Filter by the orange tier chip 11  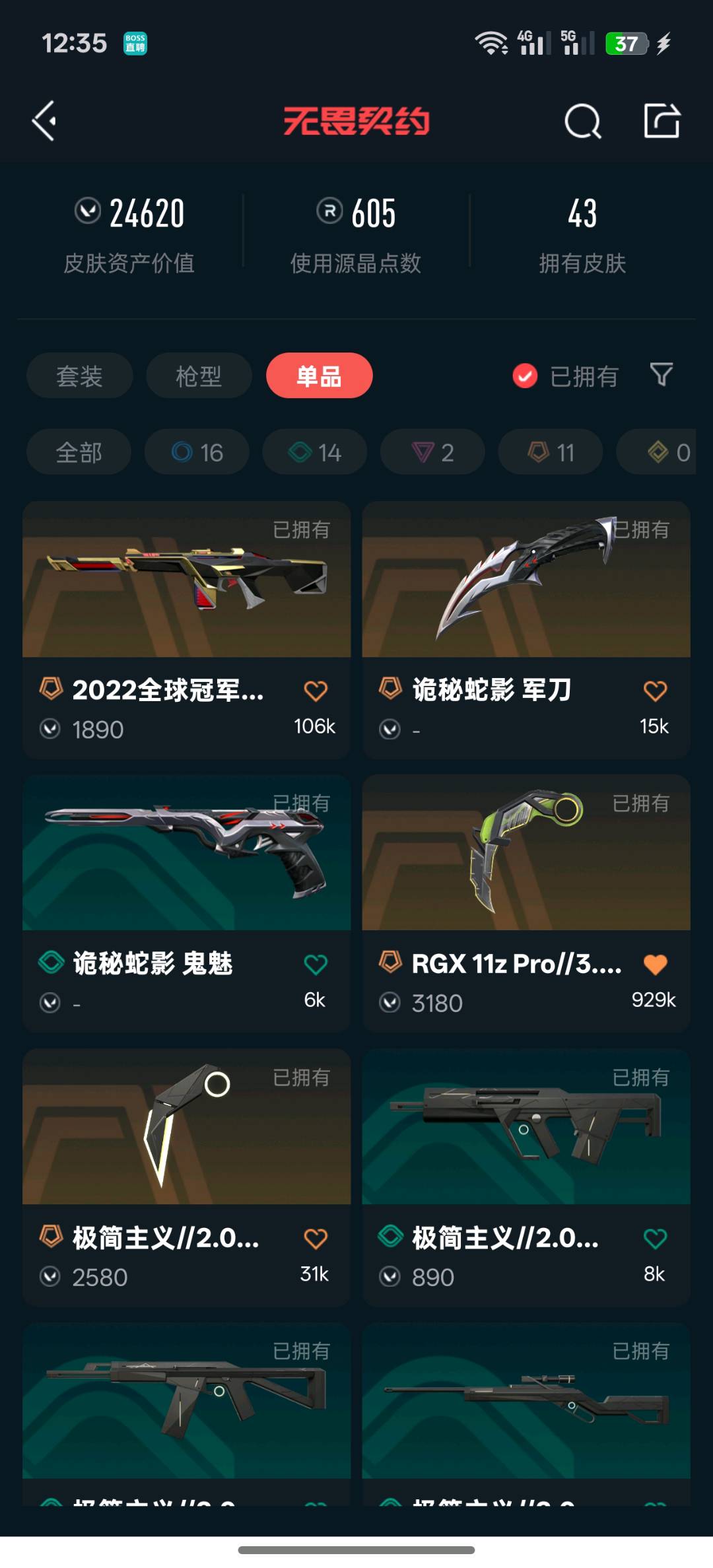pyautogui.click(x=550, y=452)
